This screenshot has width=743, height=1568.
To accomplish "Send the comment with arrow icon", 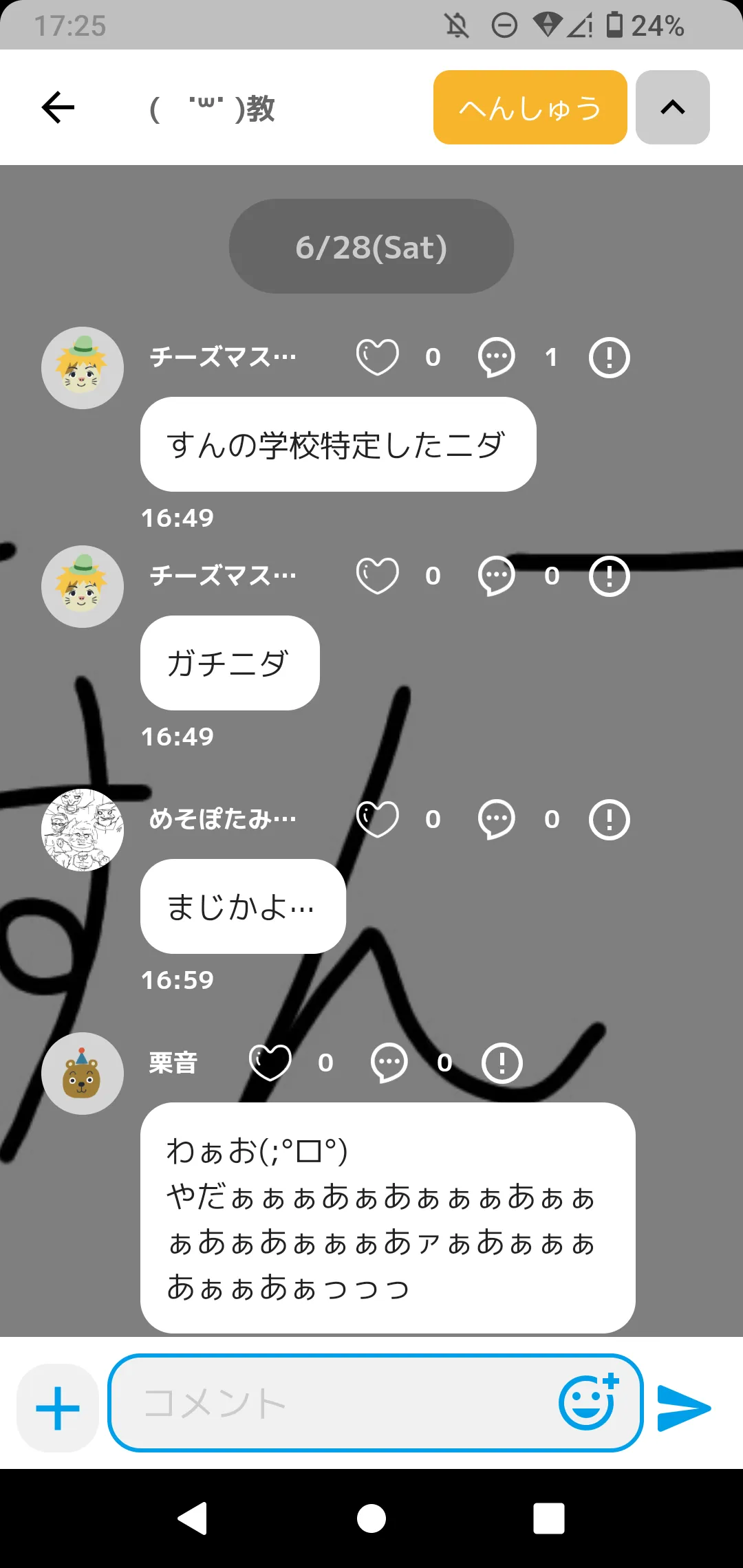I will coord(683,1408).
